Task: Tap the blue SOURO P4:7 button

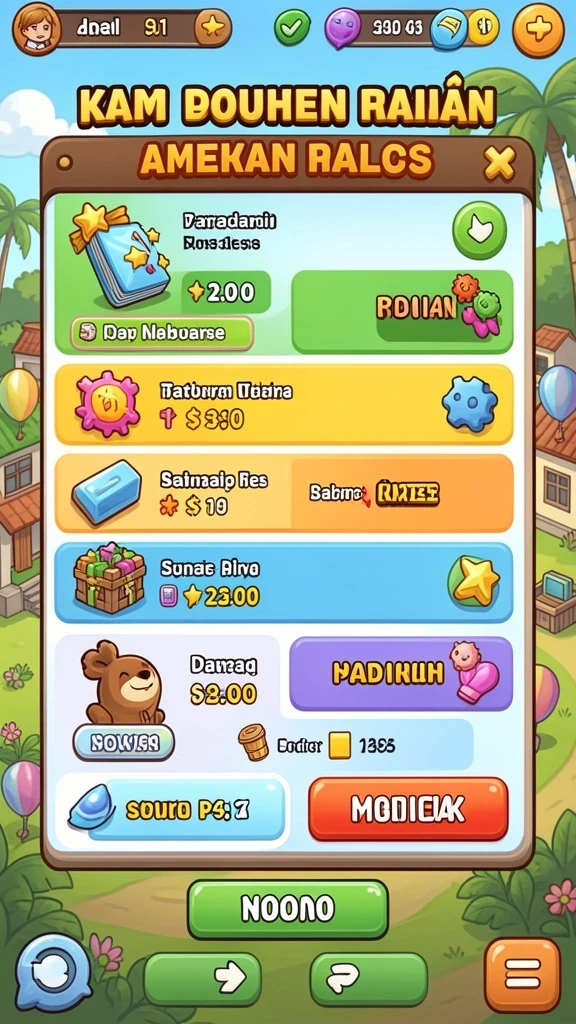Action: pos(177,810)
